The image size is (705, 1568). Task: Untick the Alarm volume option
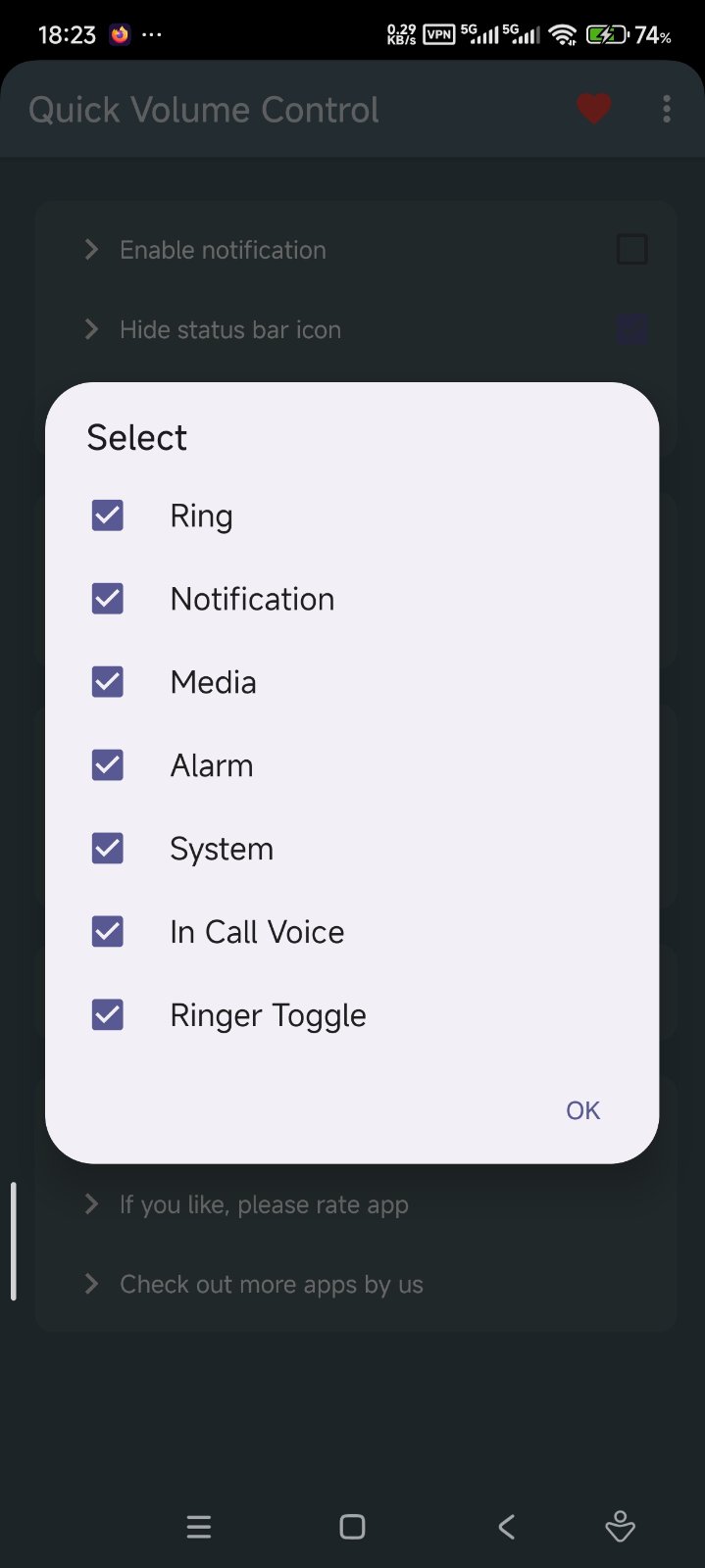[108, 765]
